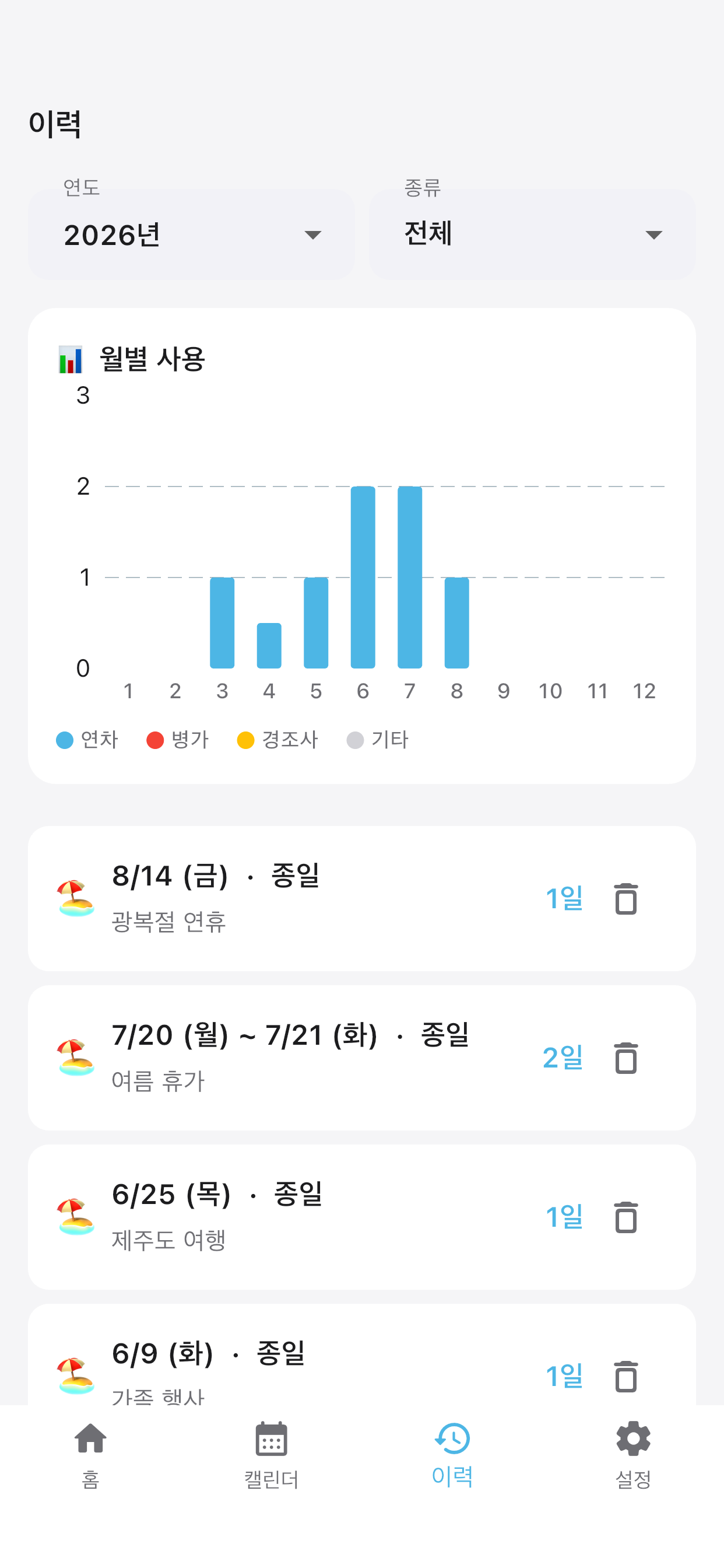
Task: Delete the 6/9 가족 행사 entry
Action: tap(625, 1376)
